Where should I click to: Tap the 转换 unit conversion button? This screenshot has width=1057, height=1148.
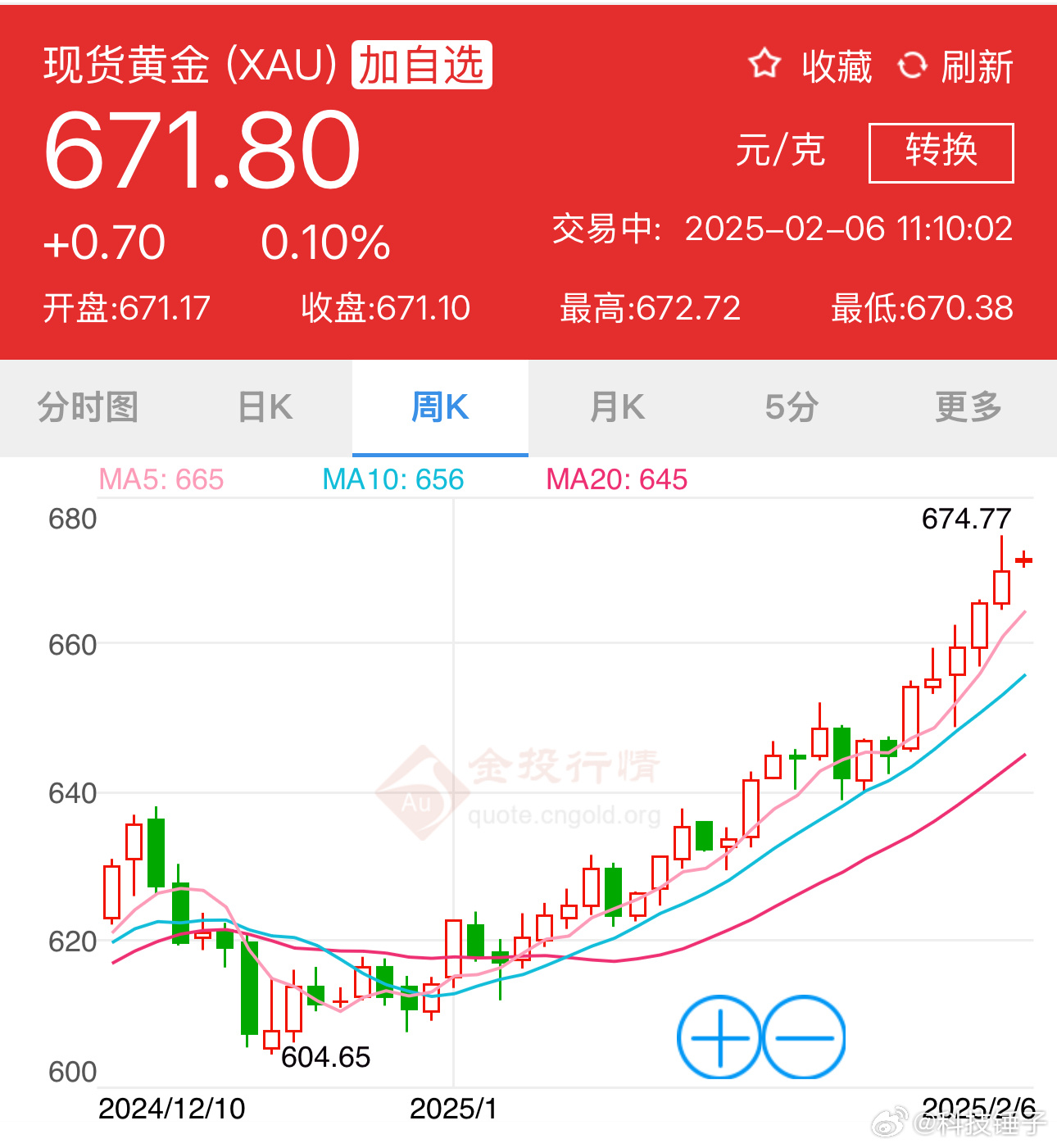point(941,152)
